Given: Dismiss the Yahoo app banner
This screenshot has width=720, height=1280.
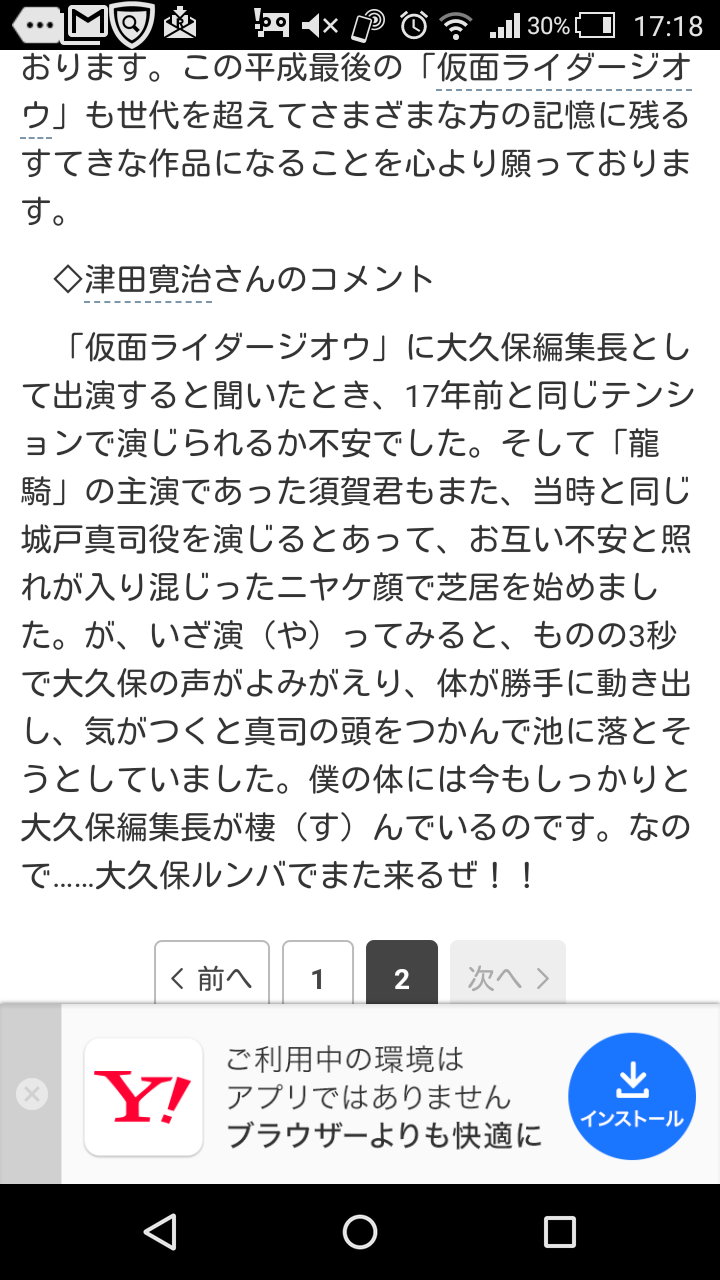Looking at the screenshot, I should [x=31, y=1094].
